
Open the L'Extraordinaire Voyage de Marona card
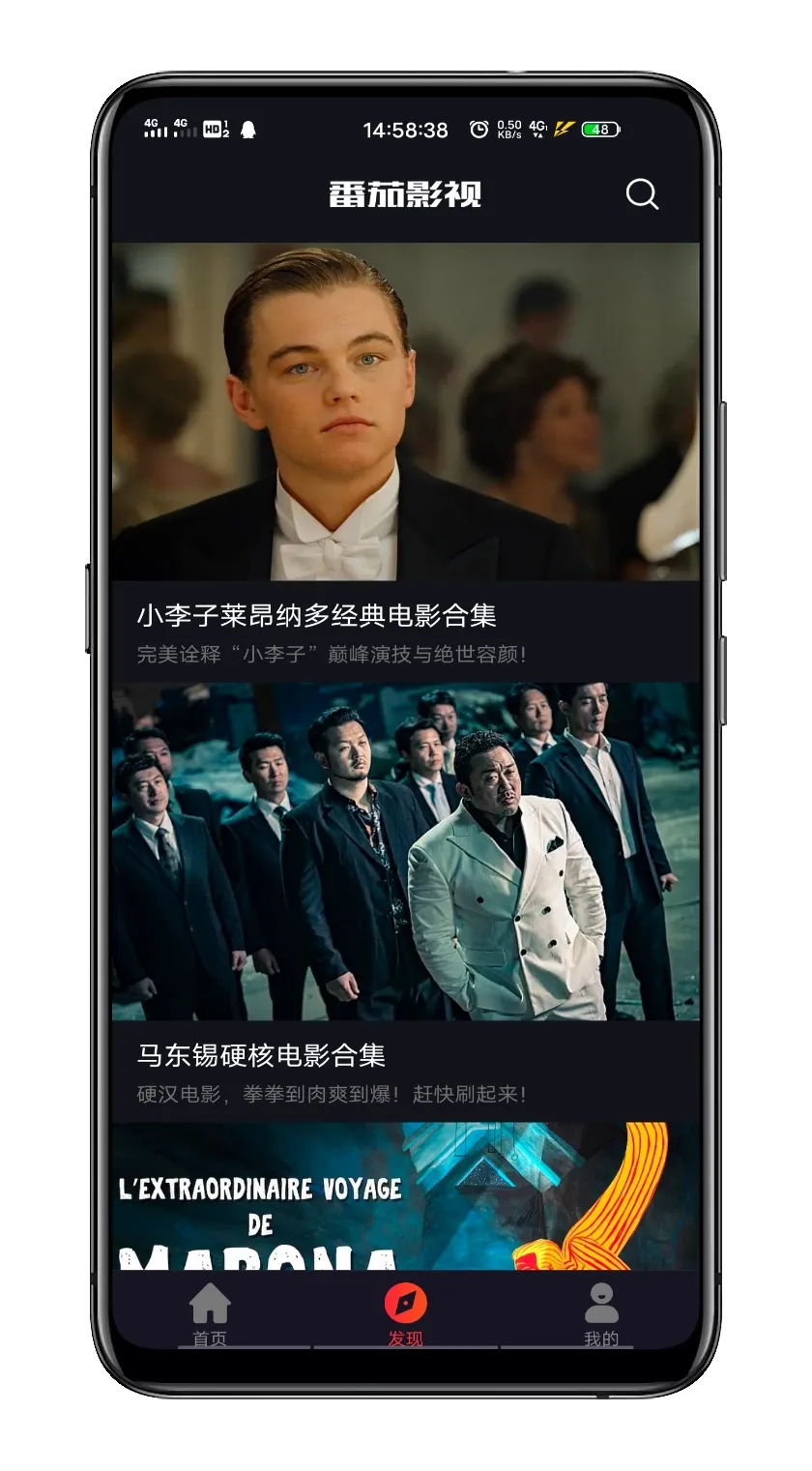click(405, 1197)
